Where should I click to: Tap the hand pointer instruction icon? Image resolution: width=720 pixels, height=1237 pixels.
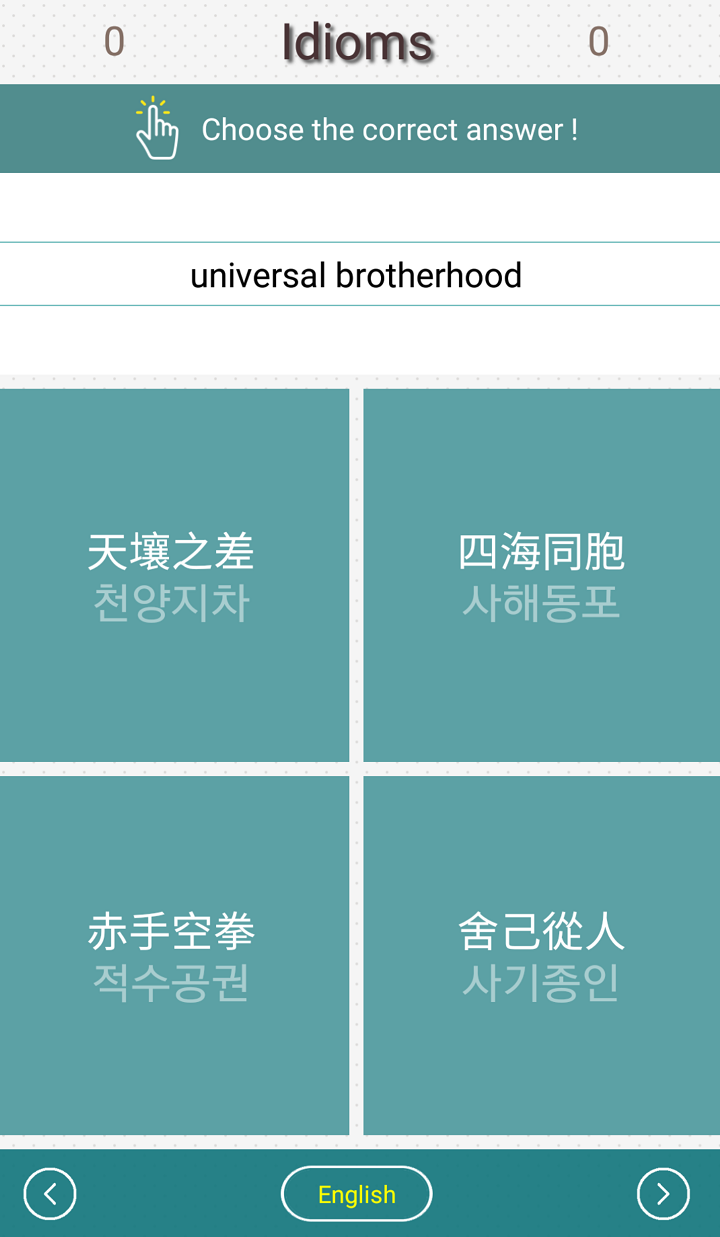tap(157, 127)
